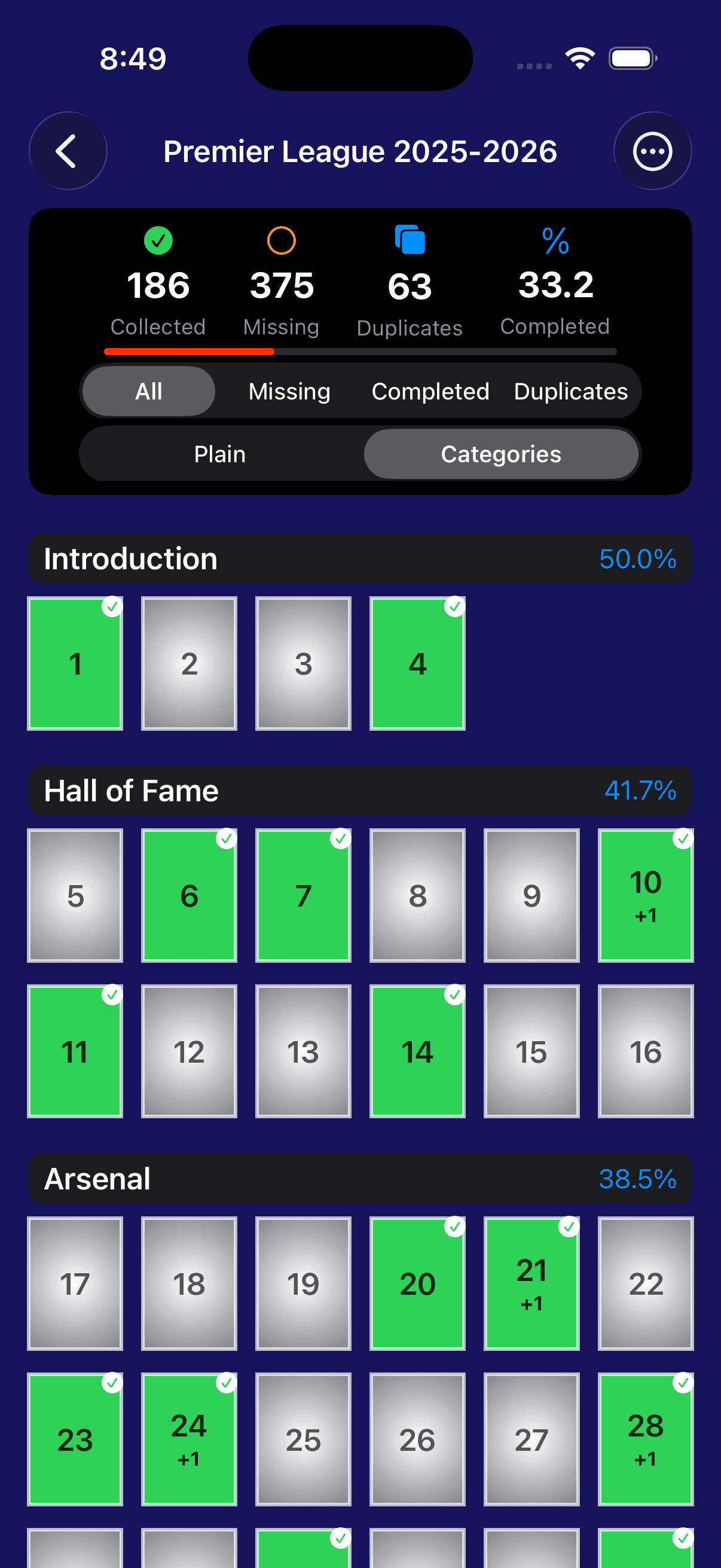Tap sticker 28 in Arsenal
This screenshot has height=1568, width=721.
[x=646, y=1439]
